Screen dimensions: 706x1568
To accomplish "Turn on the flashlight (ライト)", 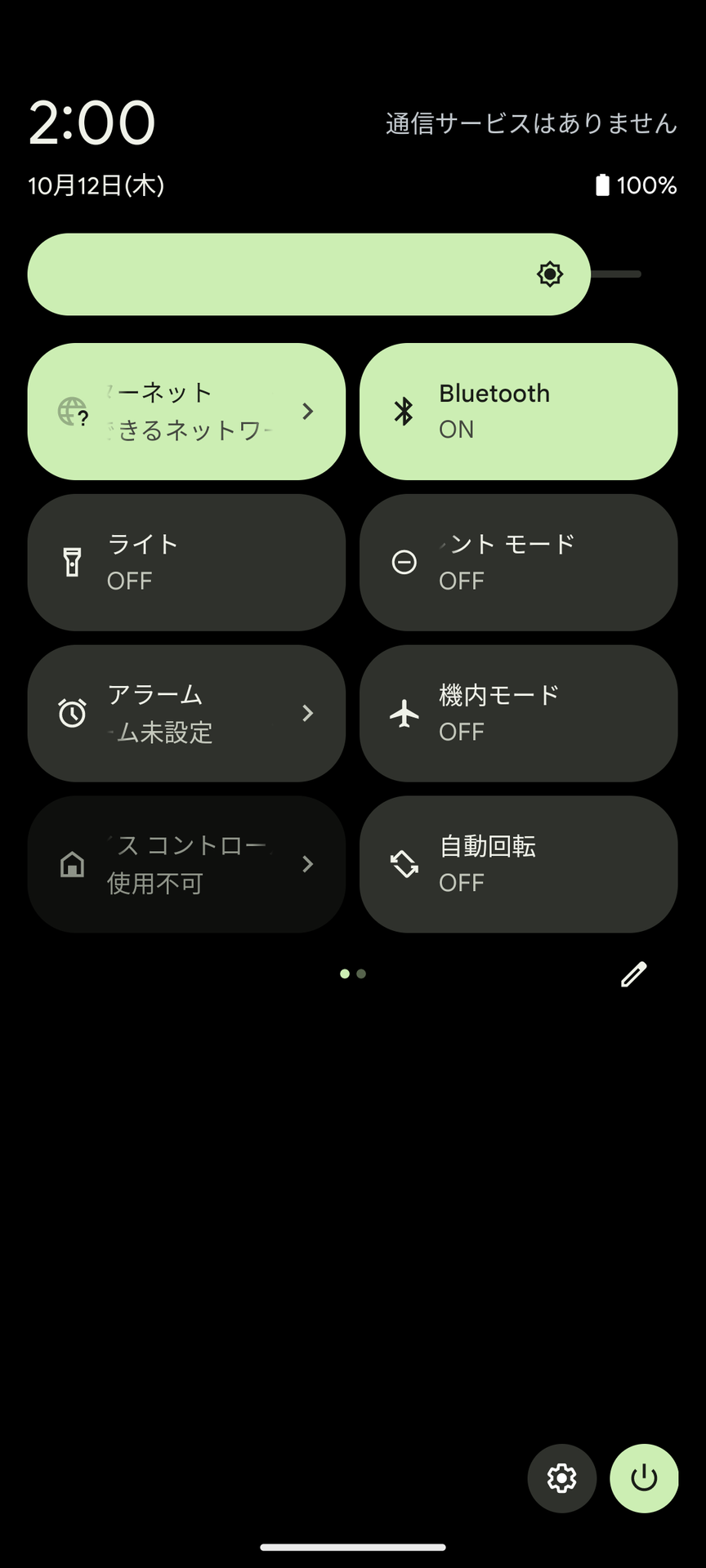I will coord(186,562).
